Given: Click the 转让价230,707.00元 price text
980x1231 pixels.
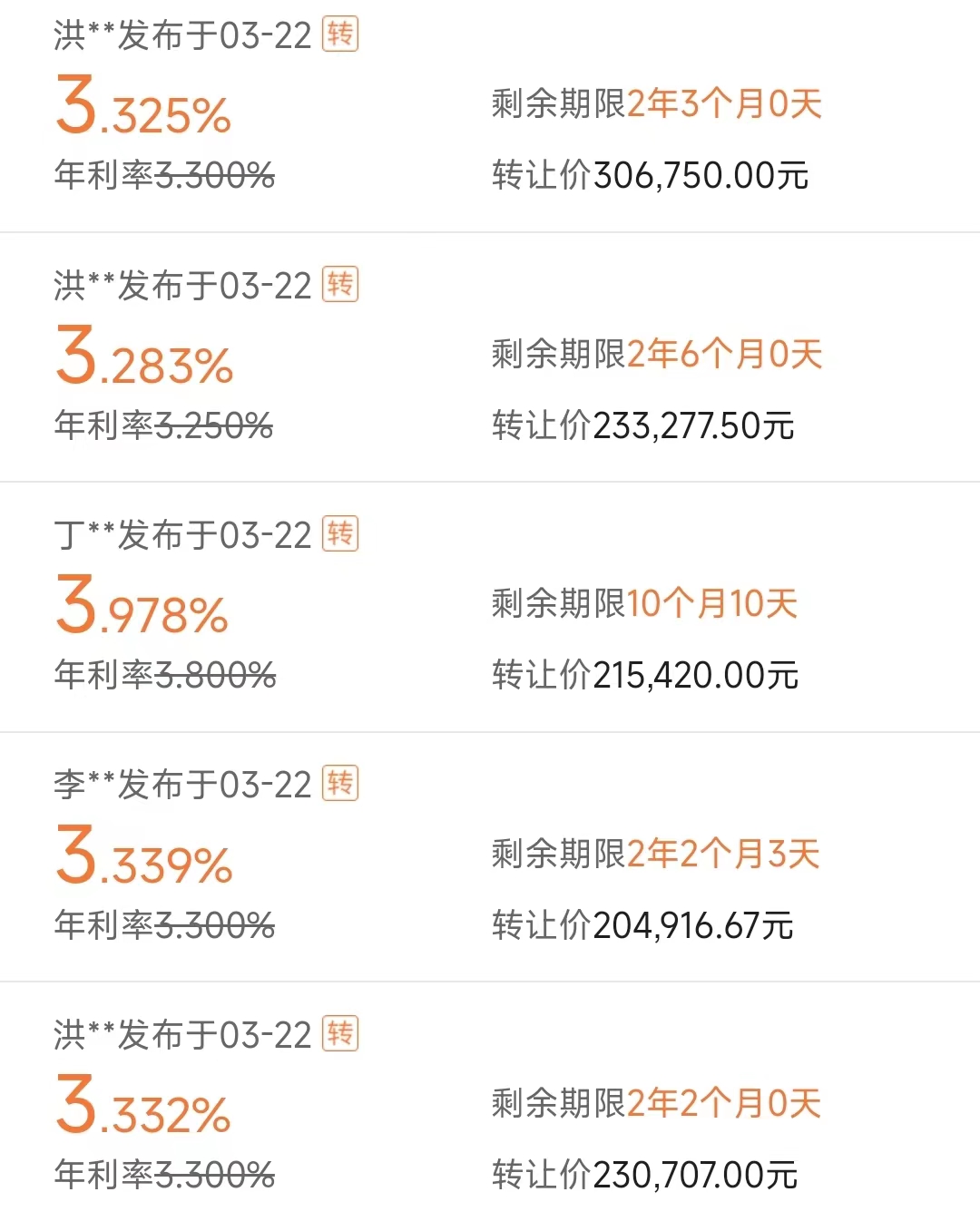Looking at the screenshot, I should (x=643, y=1173).
